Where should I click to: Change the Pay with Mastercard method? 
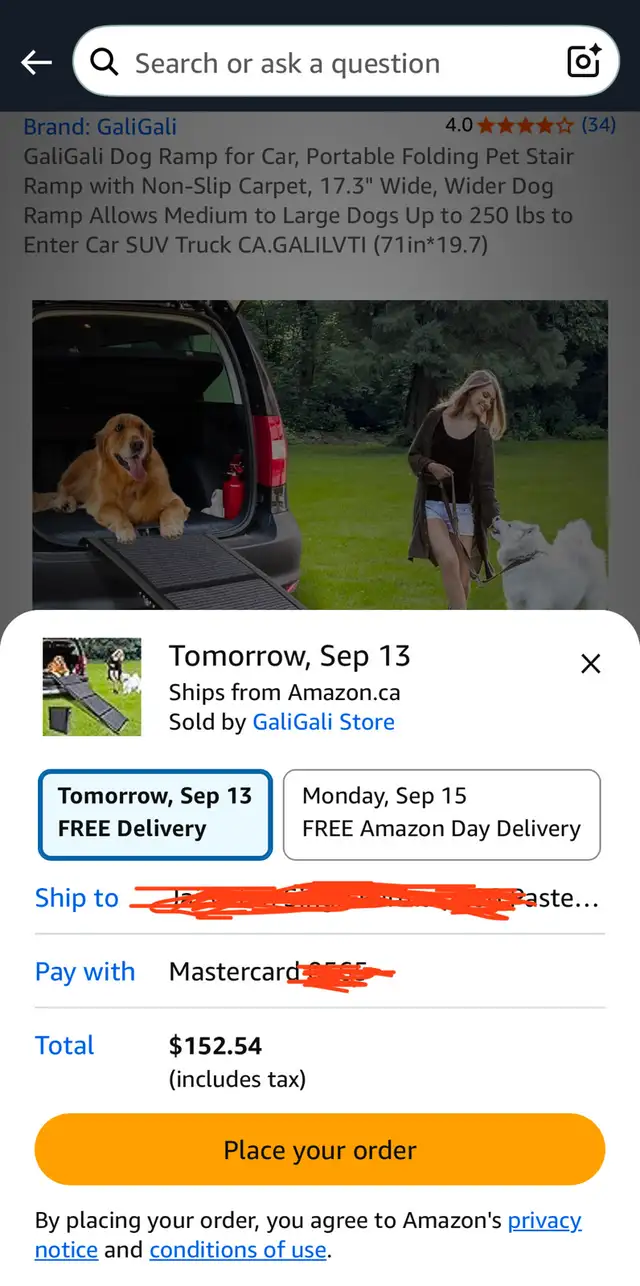(x=320, y=971)
